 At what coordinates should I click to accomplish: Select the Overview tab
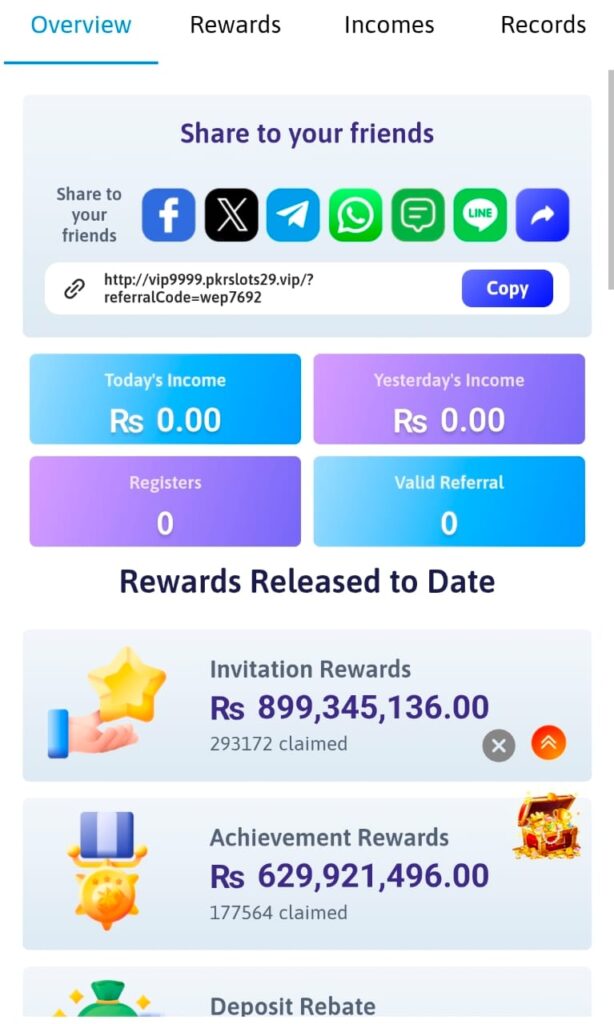click(x=81, y=25)
